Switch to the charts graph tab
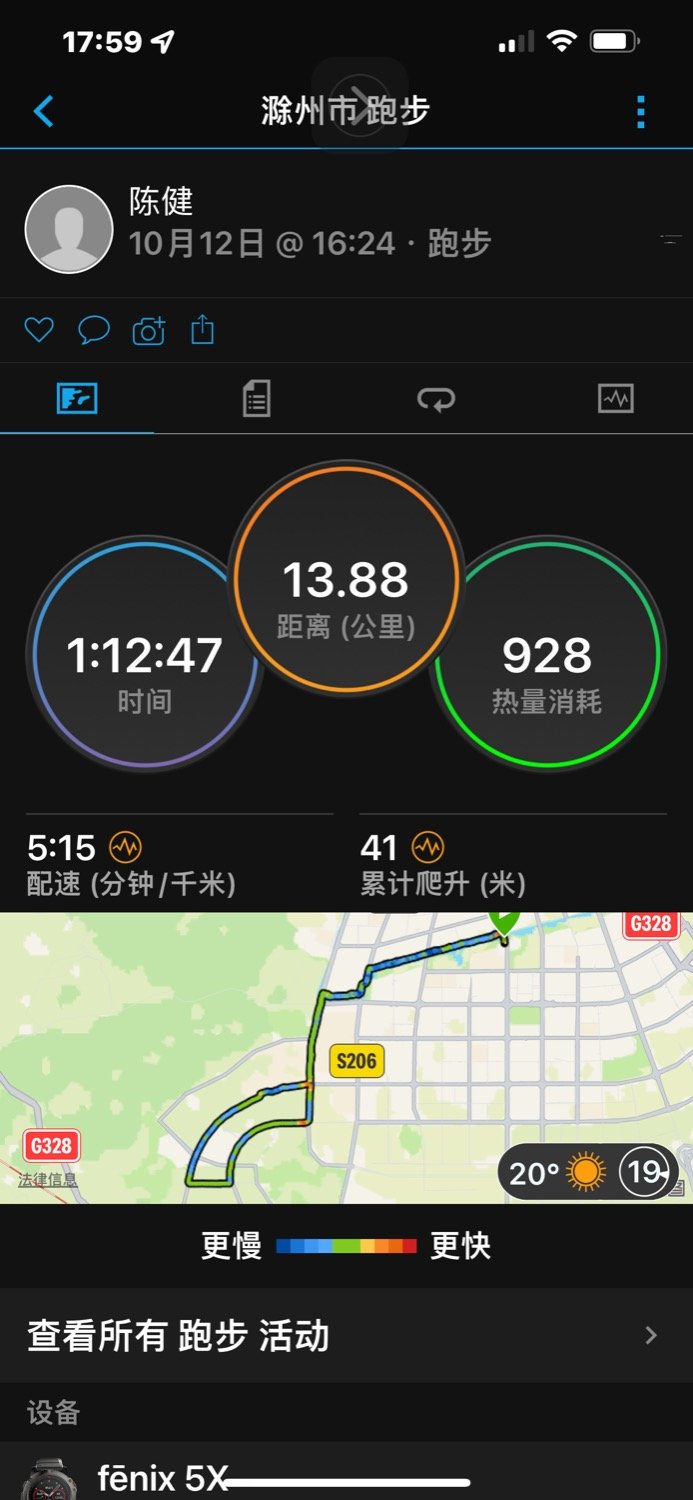693x1500 pixels. pos(615,399)
